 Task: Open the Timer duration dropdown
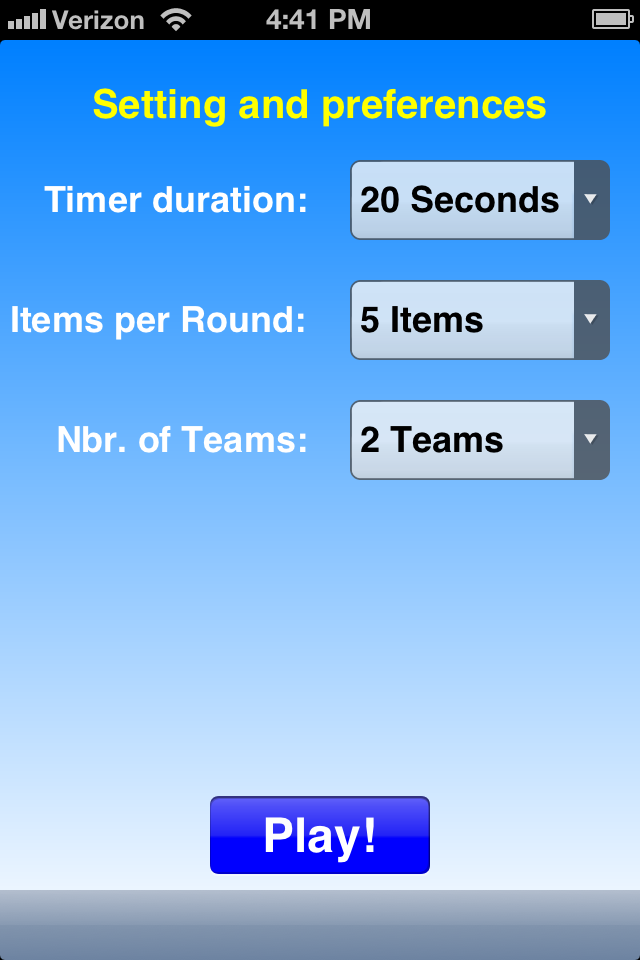[480, 200]
